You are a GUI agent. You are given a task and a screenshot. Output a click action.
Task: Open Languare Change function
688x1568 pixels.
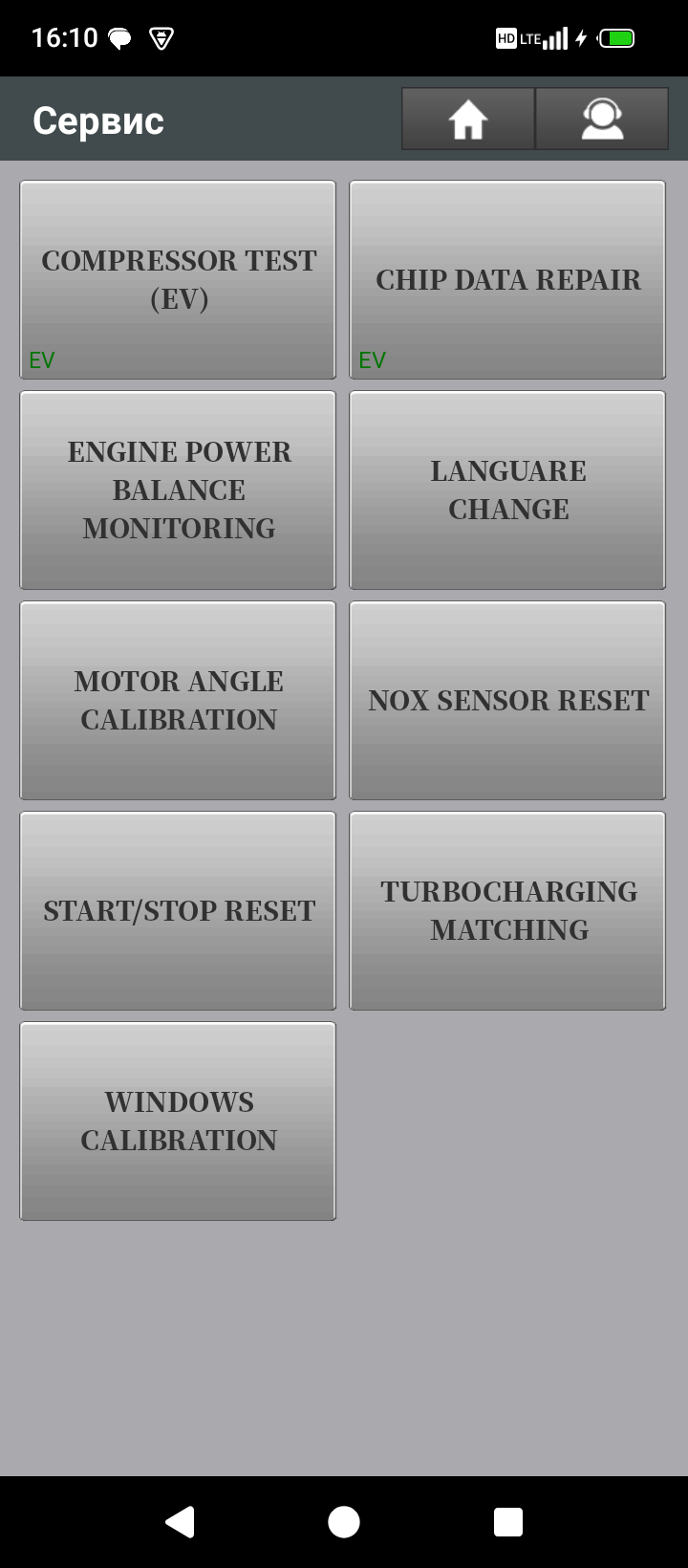click(x=507, y=490)
